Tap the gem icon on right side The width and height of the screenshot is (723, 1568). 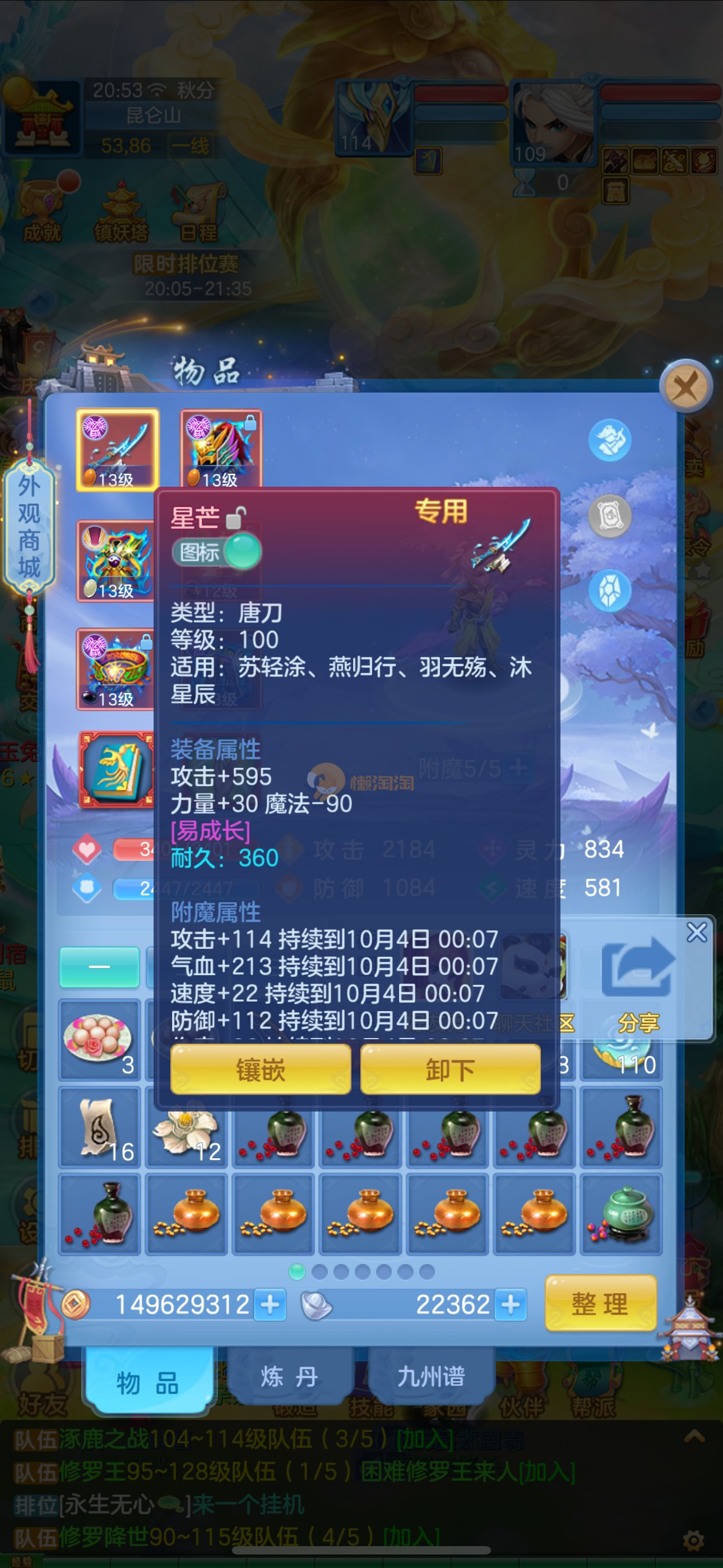609,591
